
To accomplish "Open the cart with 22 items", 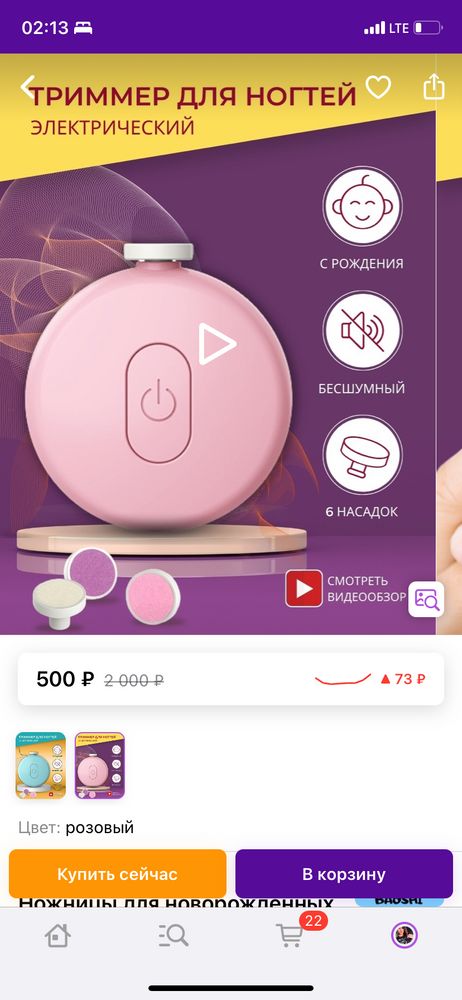I will (290, 934).
